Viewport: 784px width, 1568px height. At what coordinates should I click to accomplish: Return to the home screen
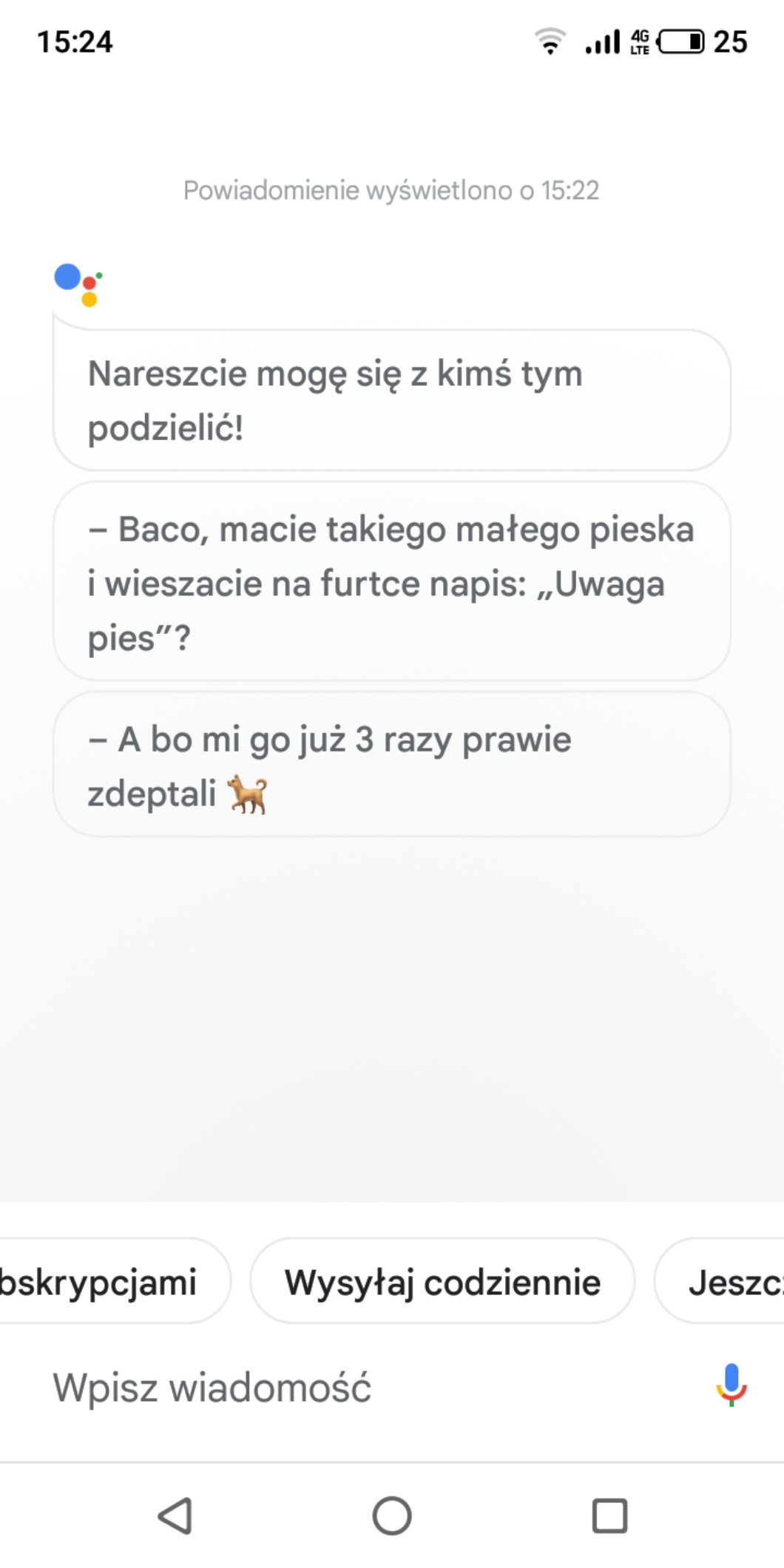click(x=391, y=1515)
